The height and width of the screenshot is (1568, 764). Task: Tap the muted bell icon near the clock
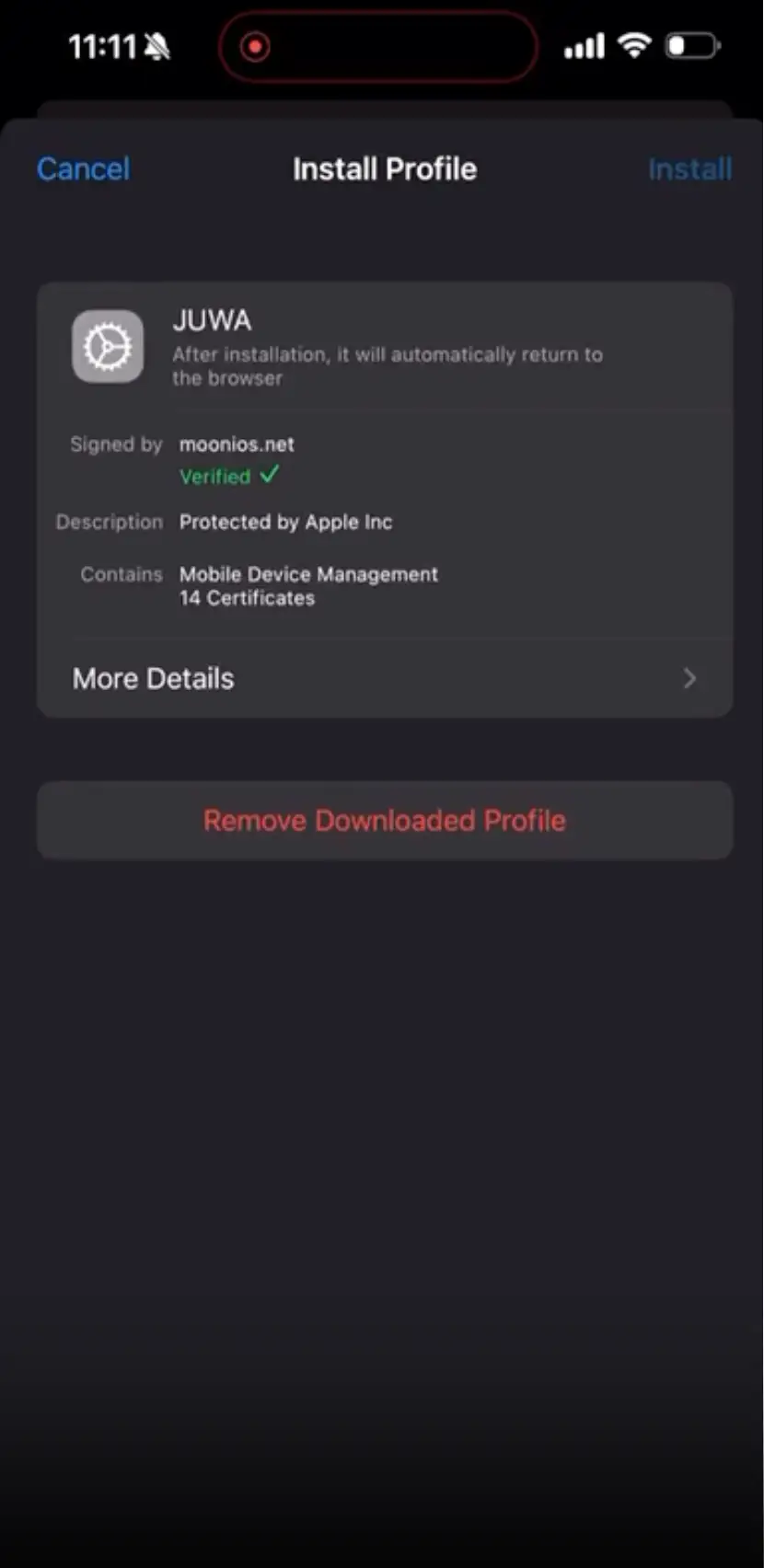click(x=156, y=46)
